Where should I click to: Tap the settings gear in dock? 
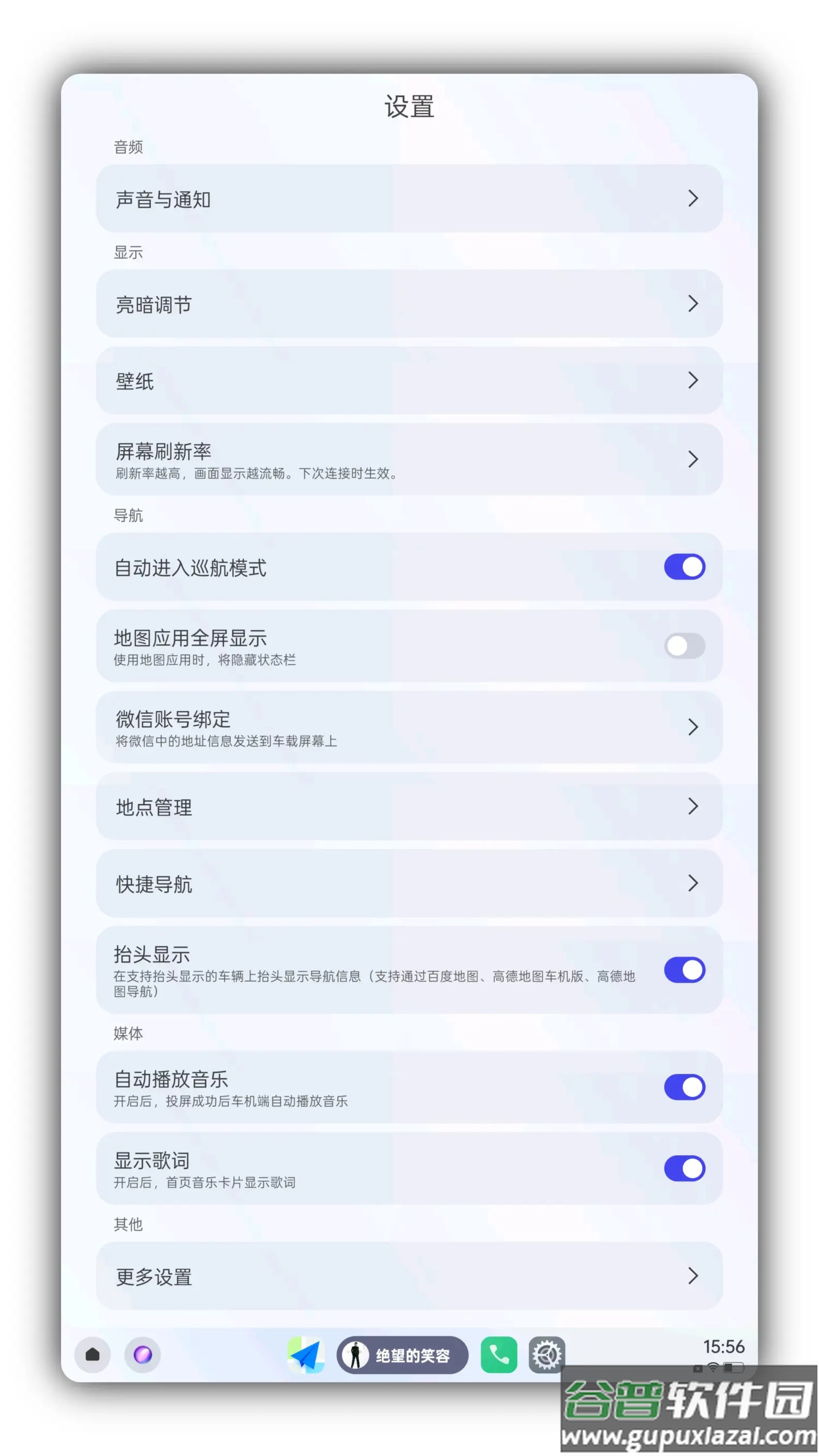(x=546, y=1354)
